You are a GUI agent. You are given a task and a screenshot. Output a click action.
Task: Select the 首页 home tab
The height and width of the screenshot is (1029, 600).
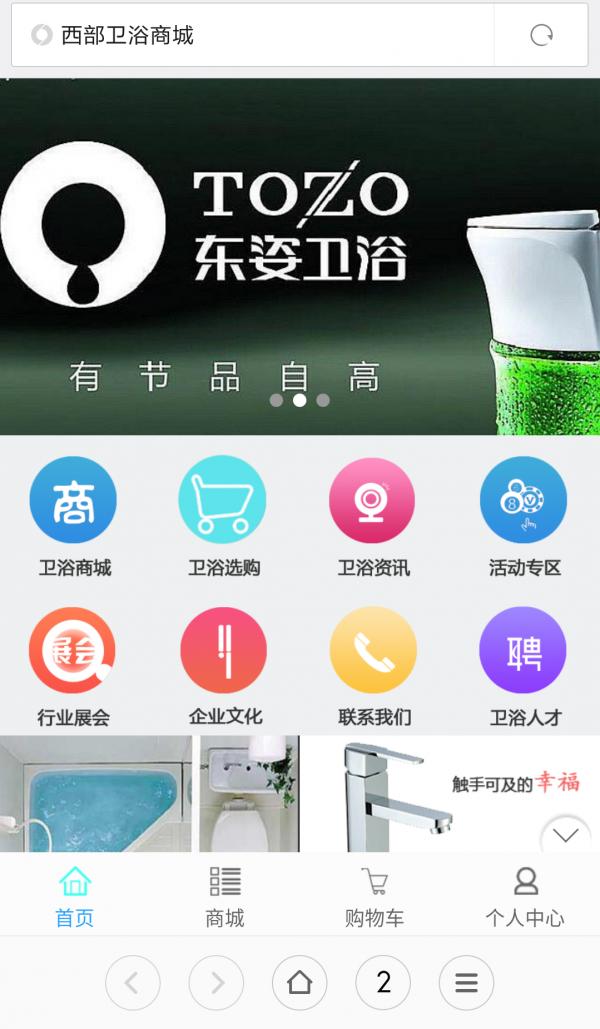click(75, 896)
